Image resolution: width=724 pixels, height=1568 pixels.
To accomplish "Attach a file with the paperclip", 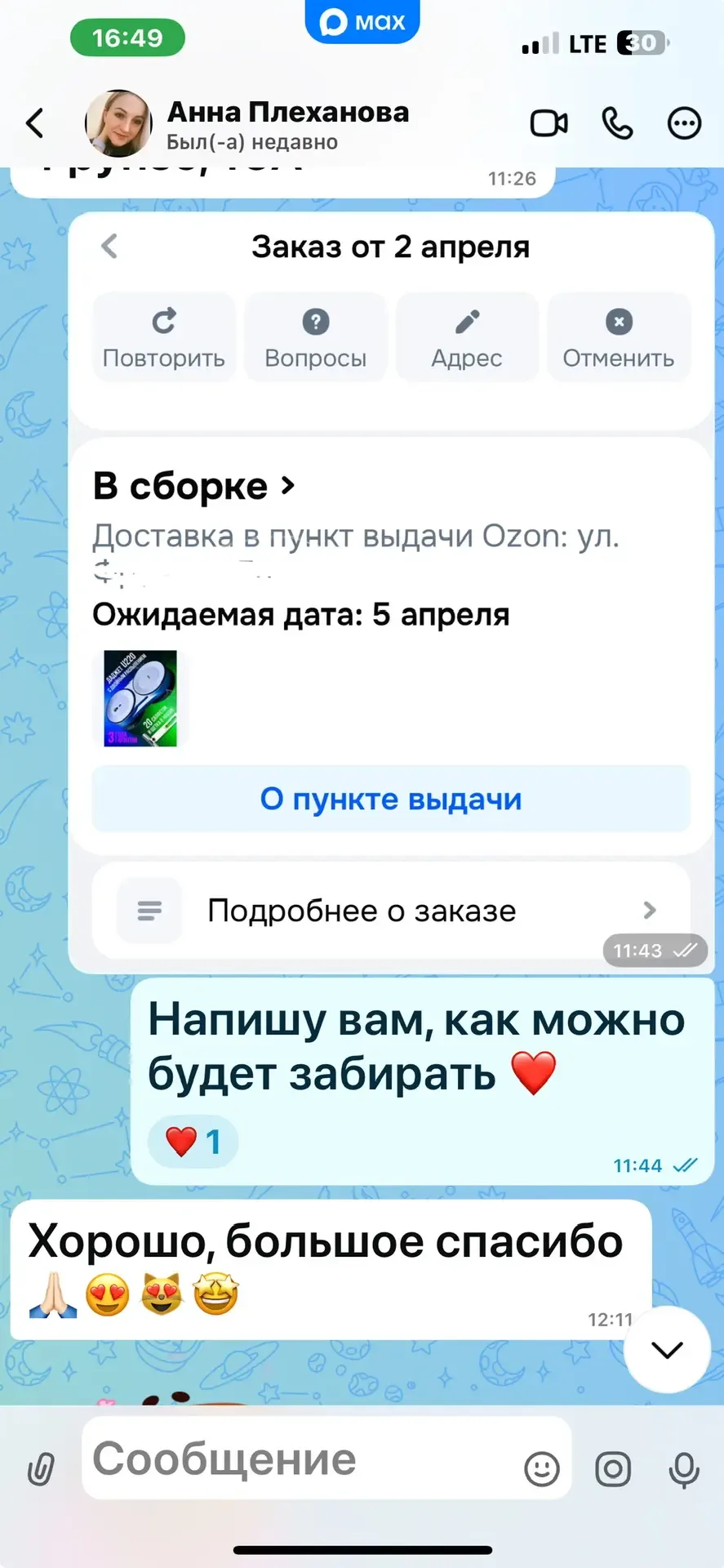I will pyautogui.click(x=41, y=1469).
